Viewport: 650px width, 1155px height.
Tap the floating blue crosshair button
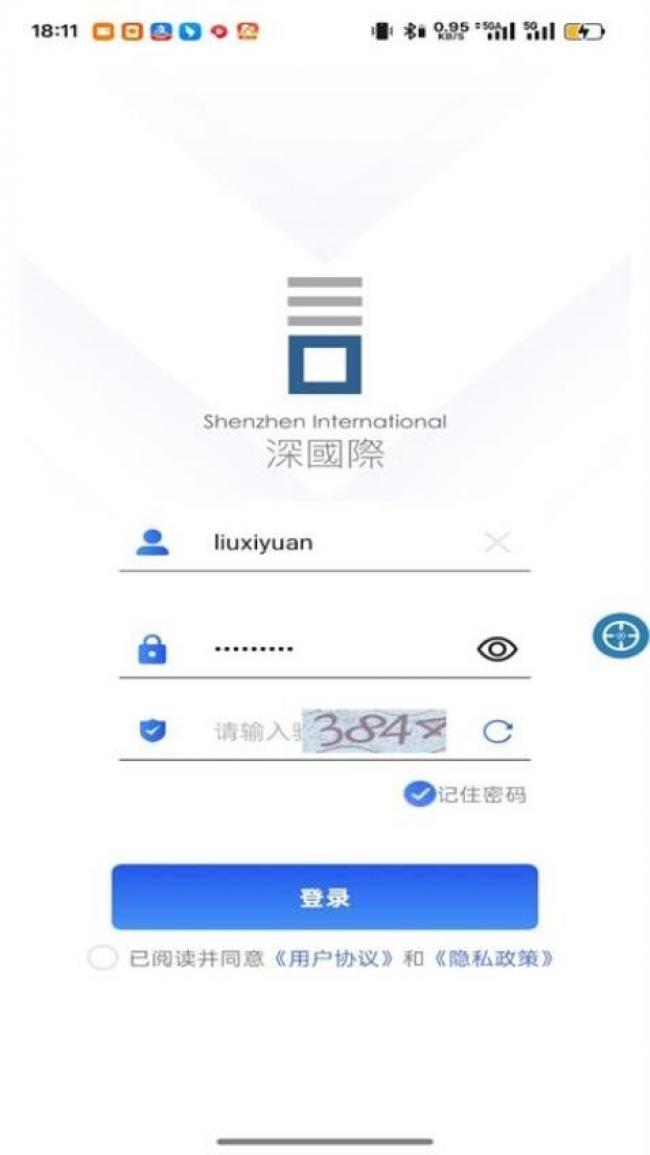[x=621, y=636]
